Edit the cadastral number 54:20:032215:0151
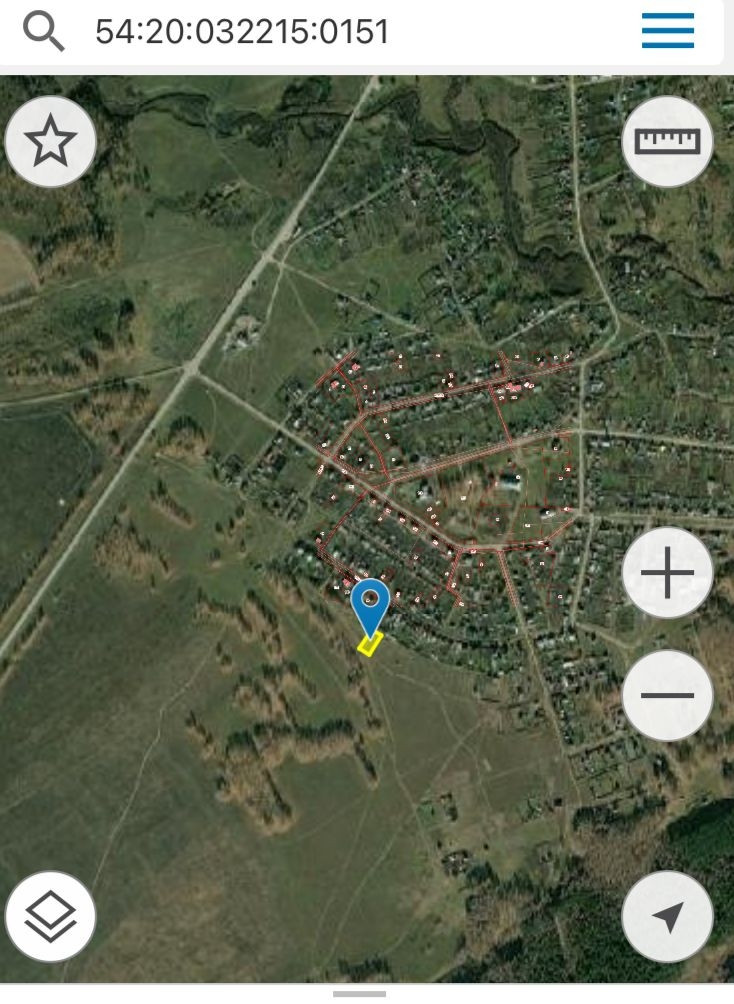The height and width of the screenshot is (1004, 734). [242, 32]
